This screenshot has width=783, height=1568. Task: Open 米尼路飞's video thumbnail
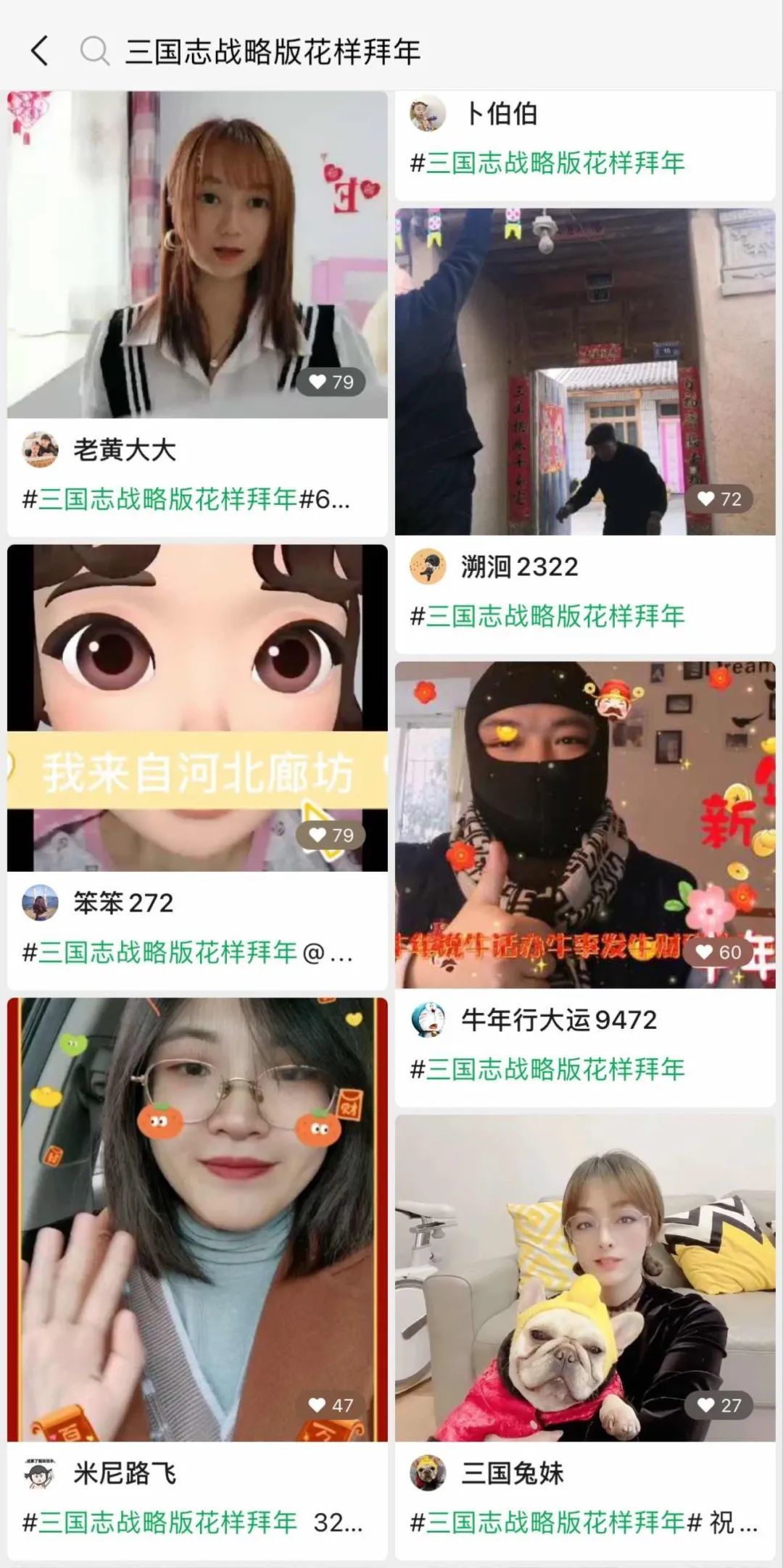[197, 1219]
